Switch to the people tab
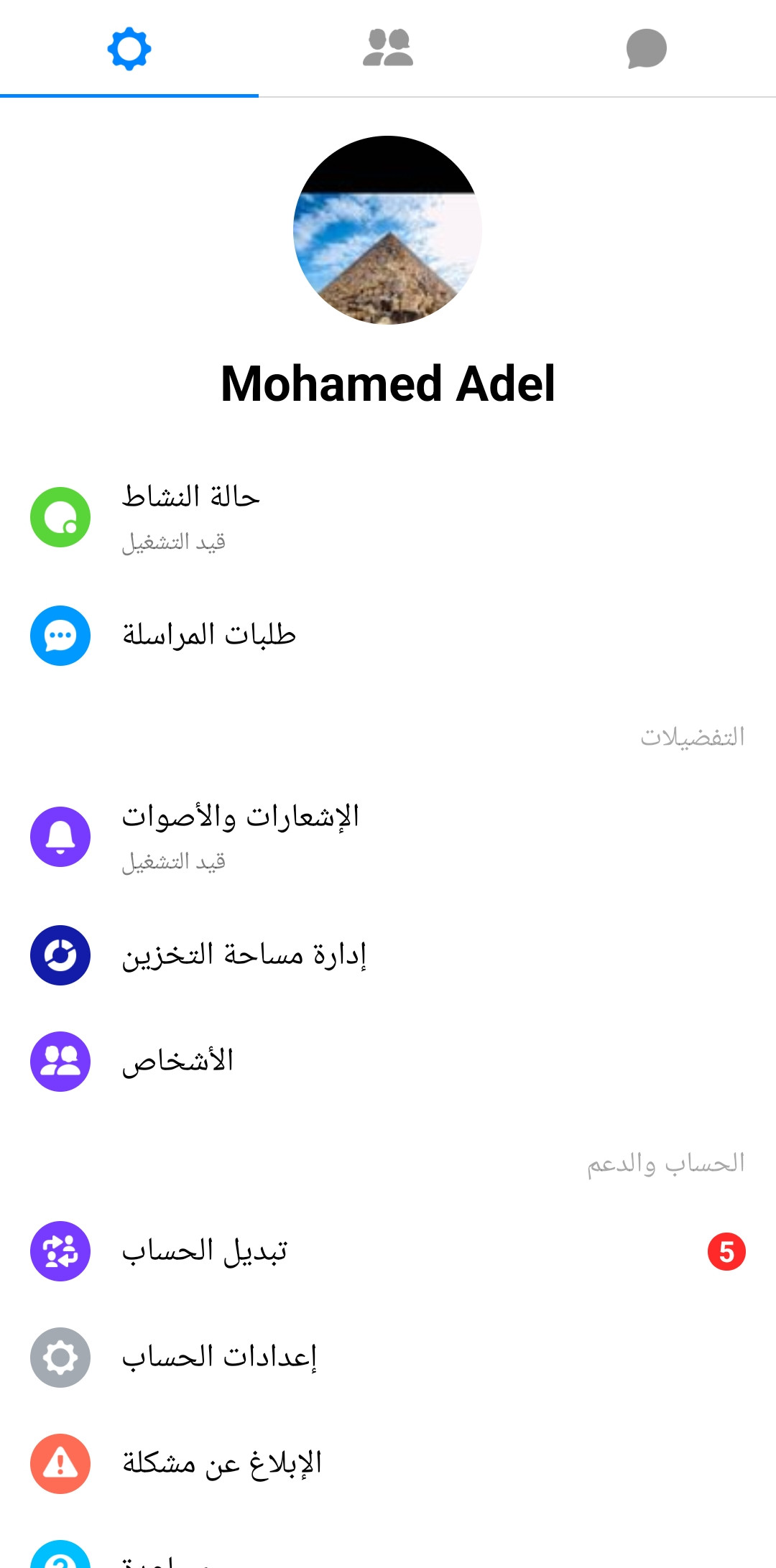The width and height of the screenshot is (776, 1568). (388, 48)
